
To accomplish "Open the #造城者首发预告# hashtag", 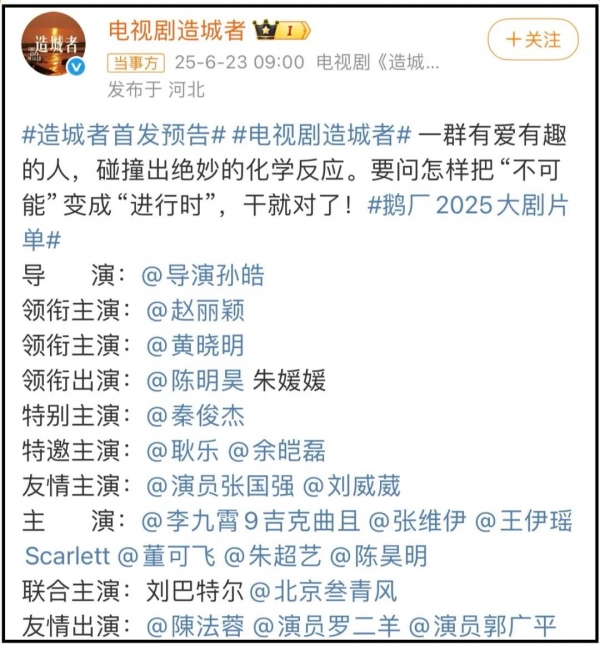I will tap(118, 135).
